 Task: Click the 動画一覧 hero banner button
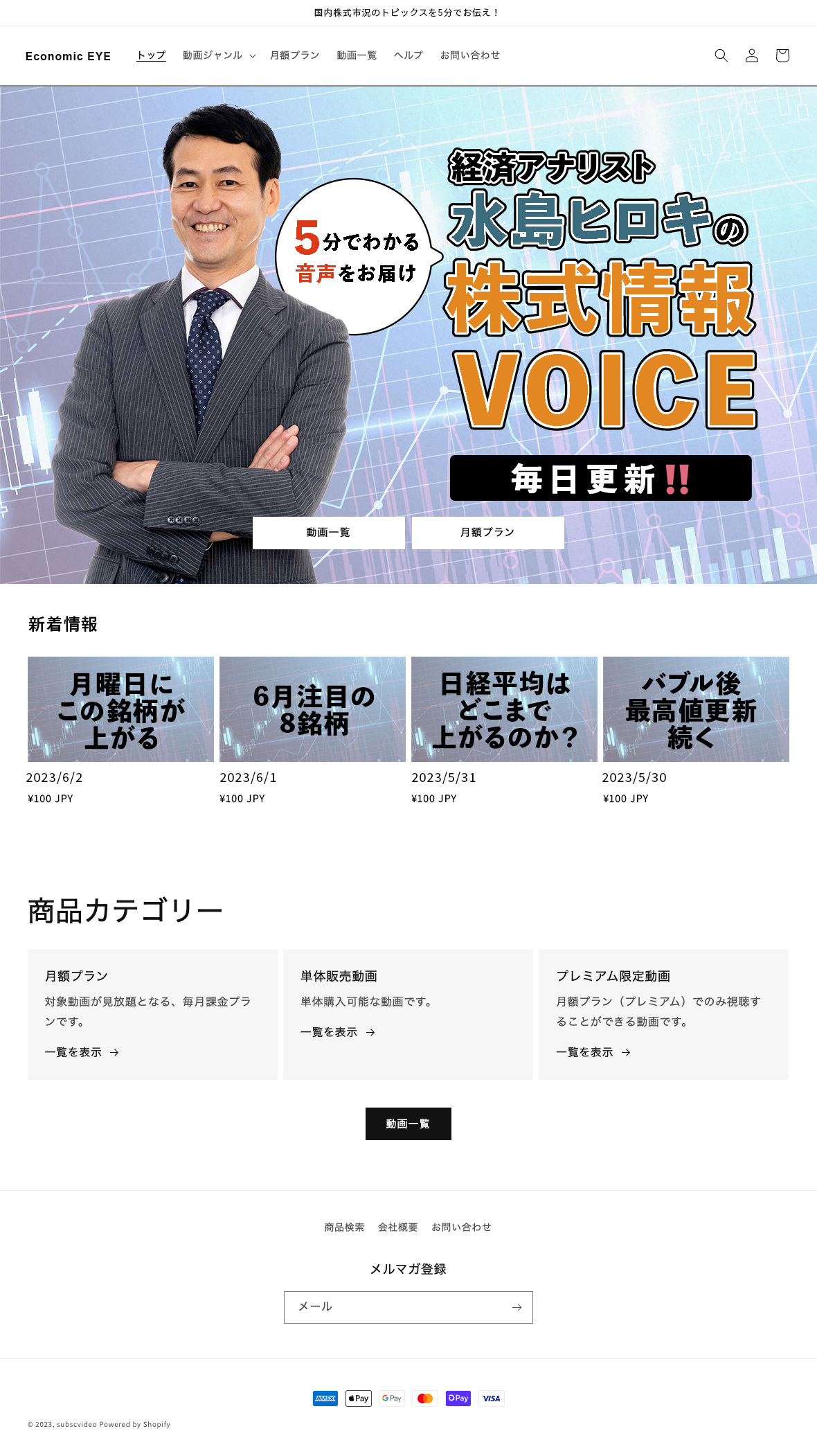point(329,532)
